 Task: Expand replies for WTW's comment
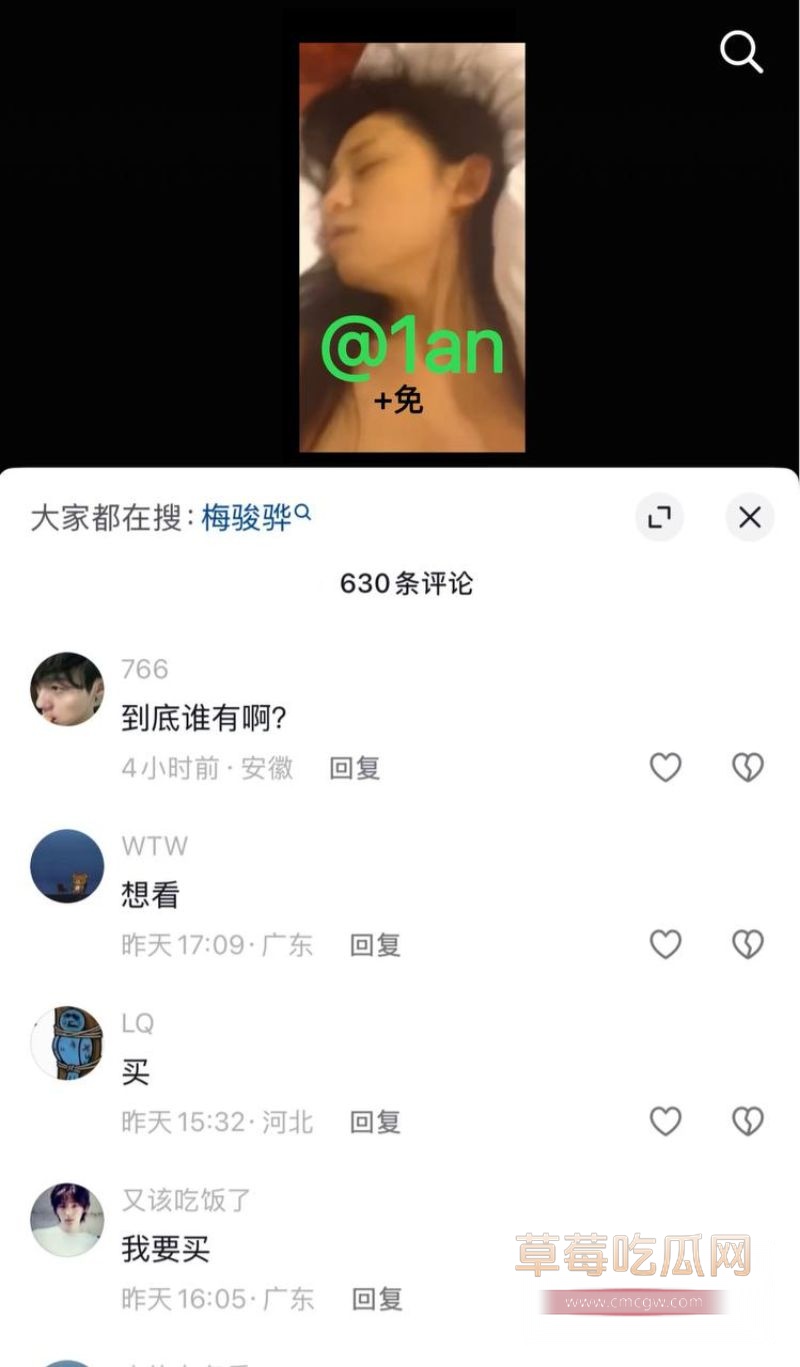point(374,944)
